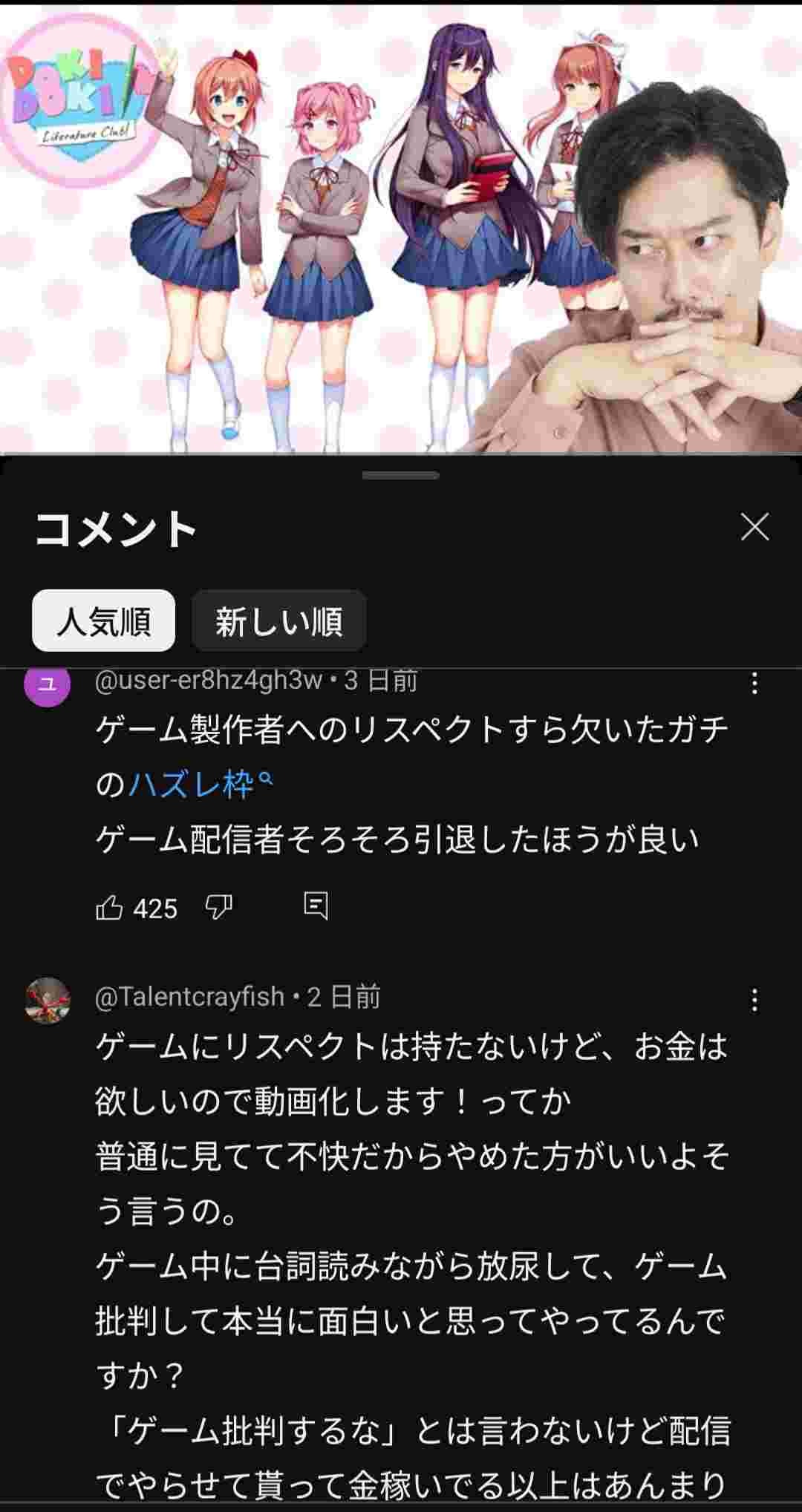Open overflow menu on Talentcrayfish's comment
The width and height of the screenshot is (802, 1512).
(x=754, y=1001)
